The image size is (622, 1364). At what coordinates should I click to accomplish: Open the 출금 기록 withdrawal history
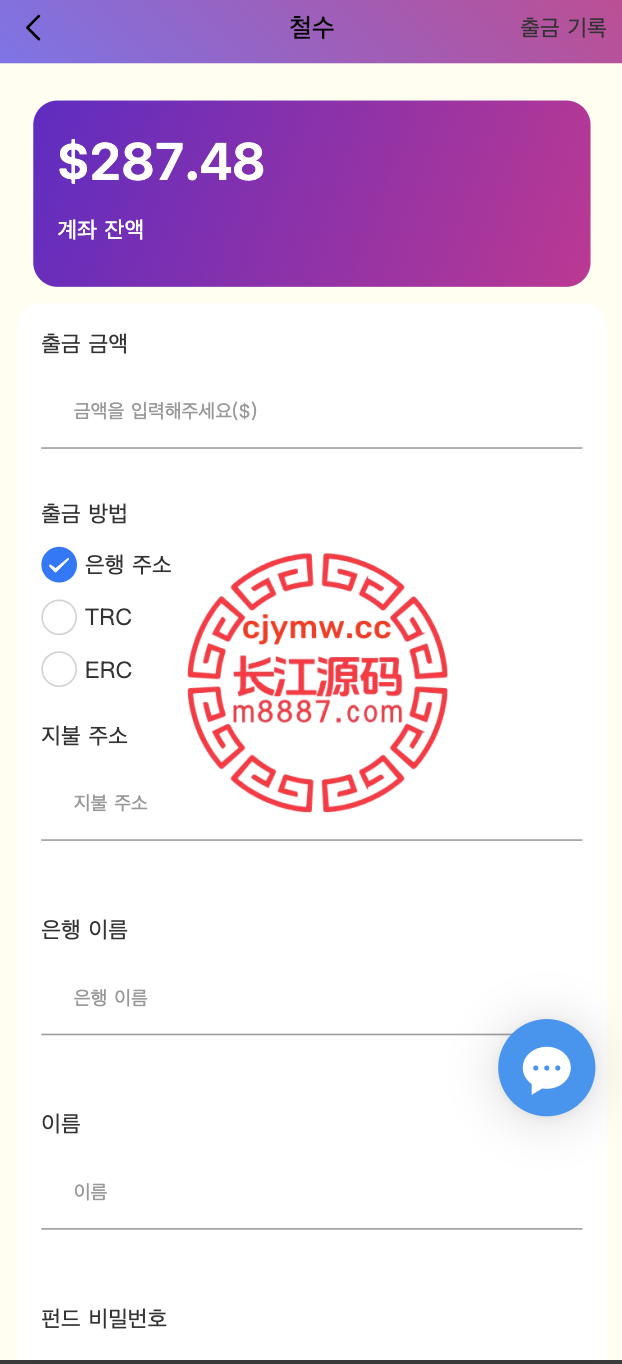tap(563, 28)
